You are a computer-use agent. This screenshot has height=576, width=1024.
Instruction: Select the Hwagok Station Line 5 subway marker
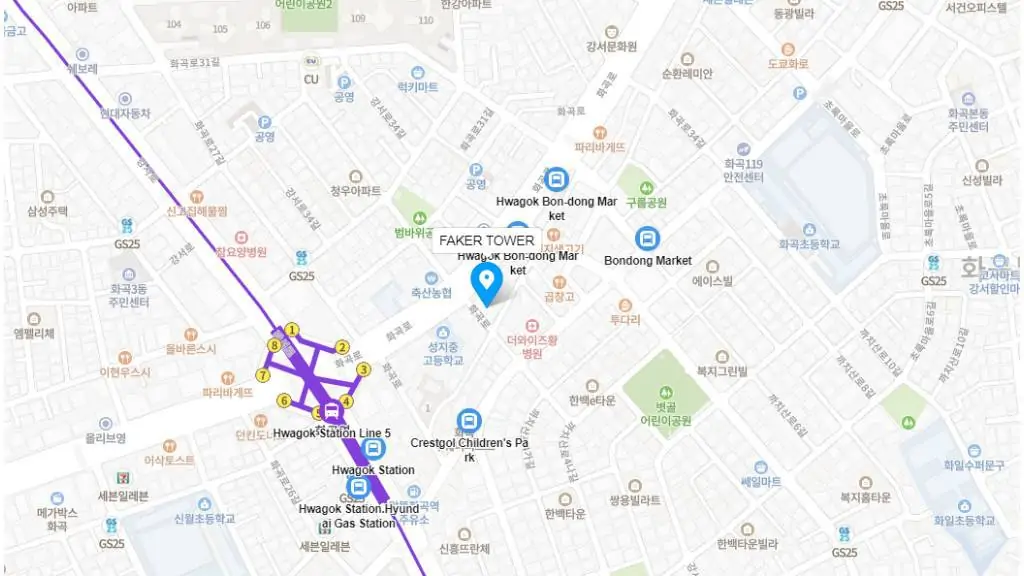click(x=333, y=410)
